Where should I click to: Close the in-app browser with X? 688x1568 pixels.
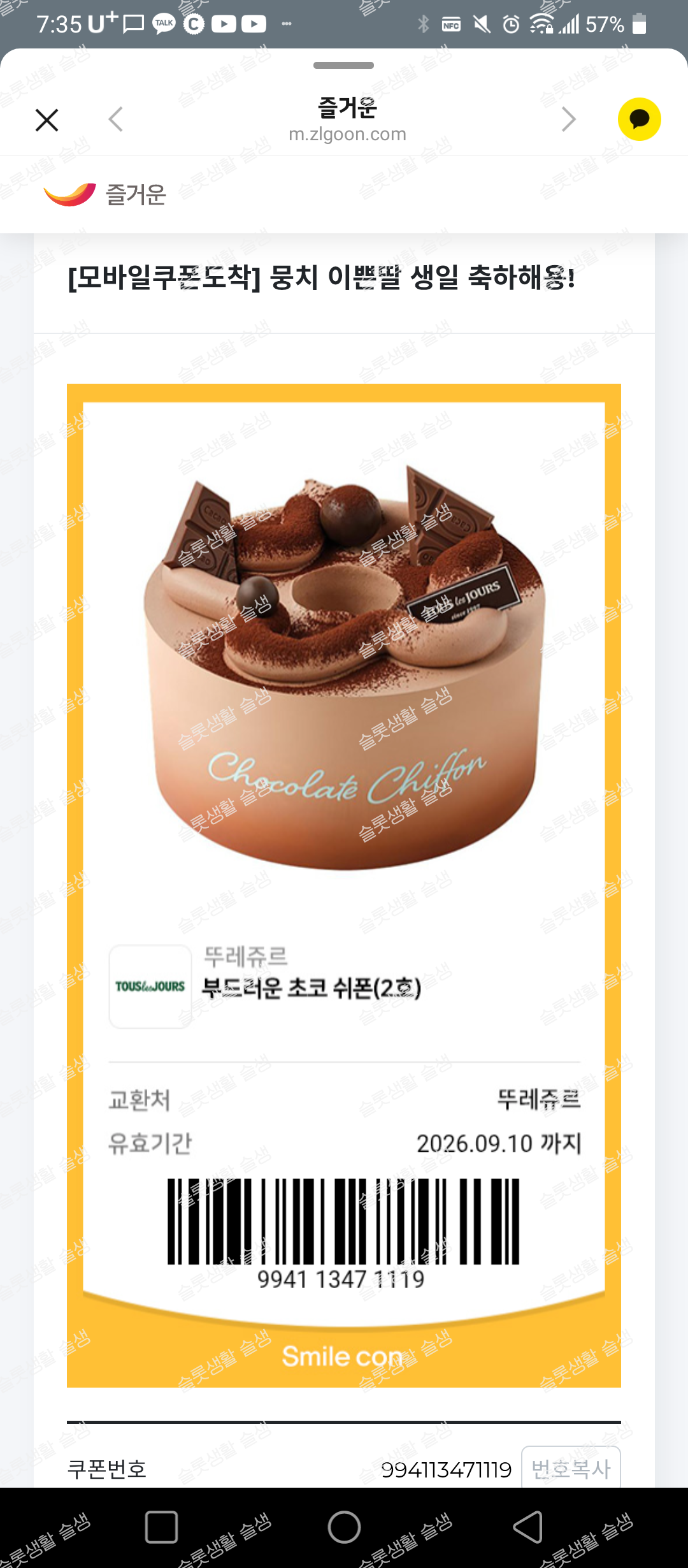(x=47, y=120)
